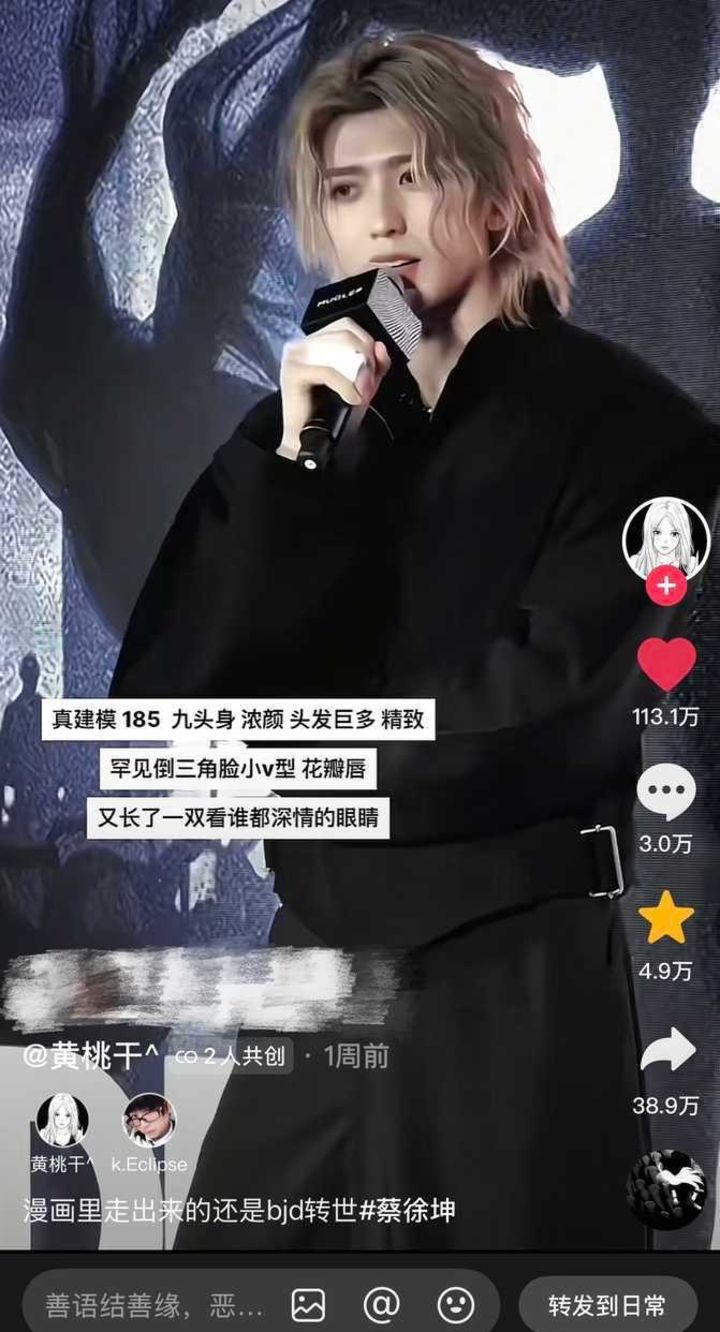Attach an image to the comment
Viewport: 720px width, 1332px height.
308,1305
